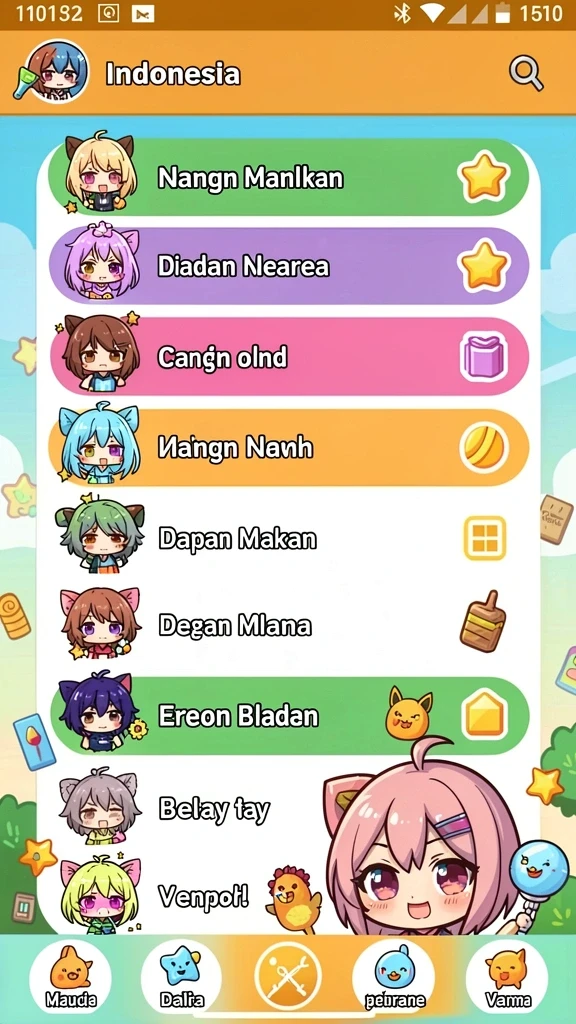This screenshot has width=576, height=1024.
Task: Open the search magnifier icon
Action: [x=526, y=73]
